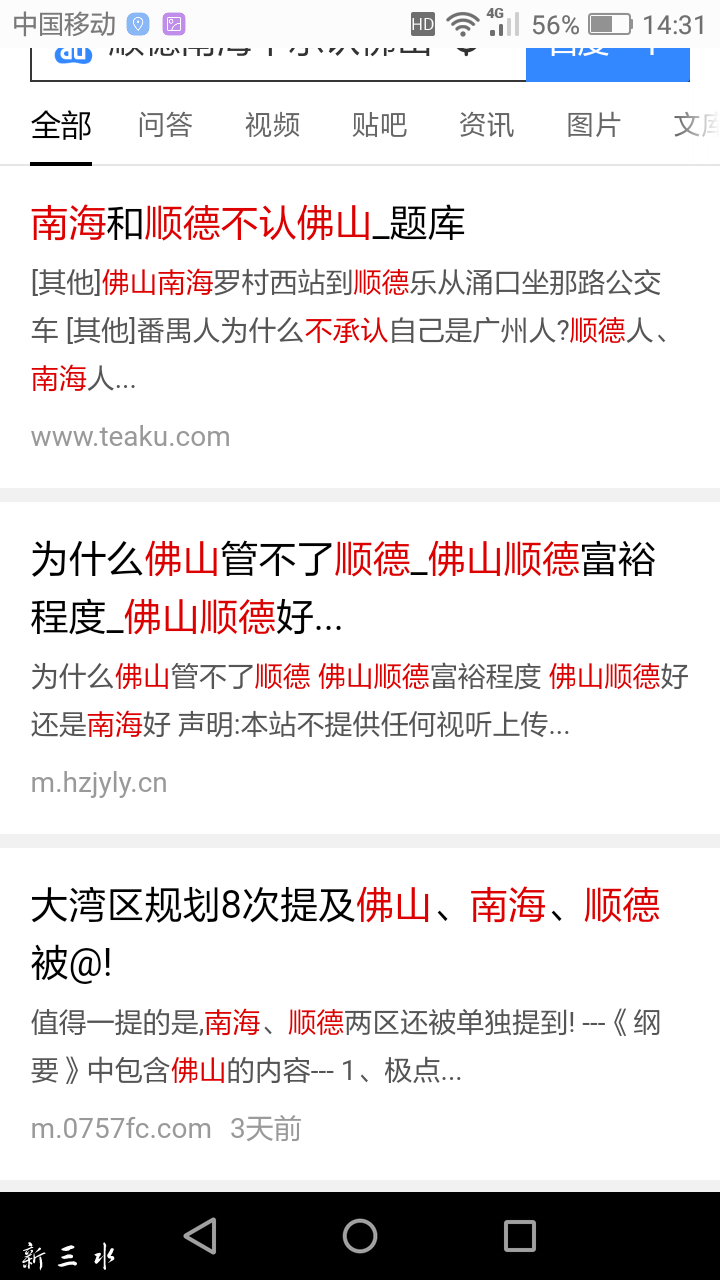
Task: Show 图片 search results
Action: pos(593,125)
